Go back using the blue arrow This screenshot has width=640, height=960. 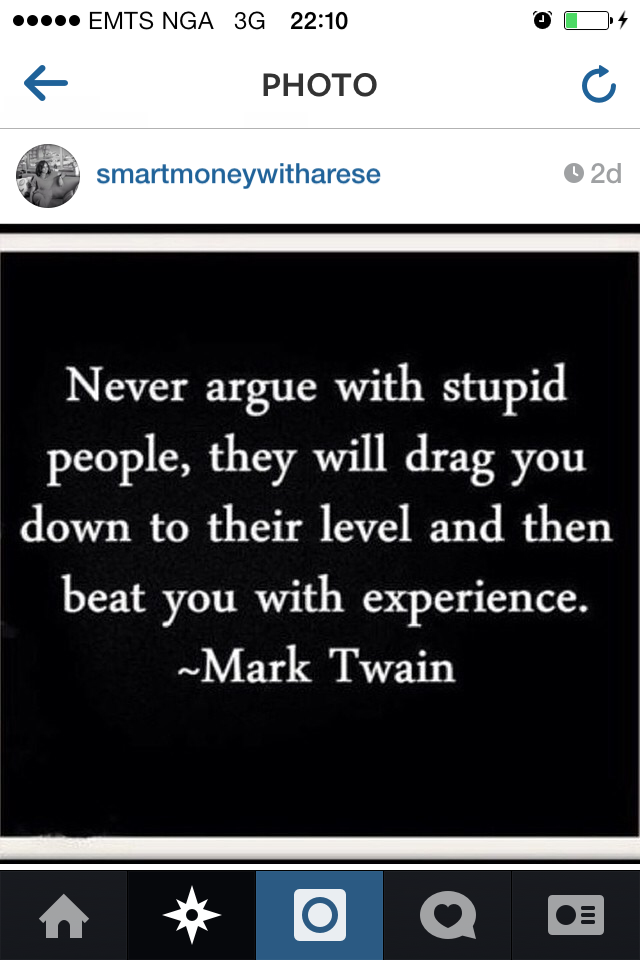45,85
